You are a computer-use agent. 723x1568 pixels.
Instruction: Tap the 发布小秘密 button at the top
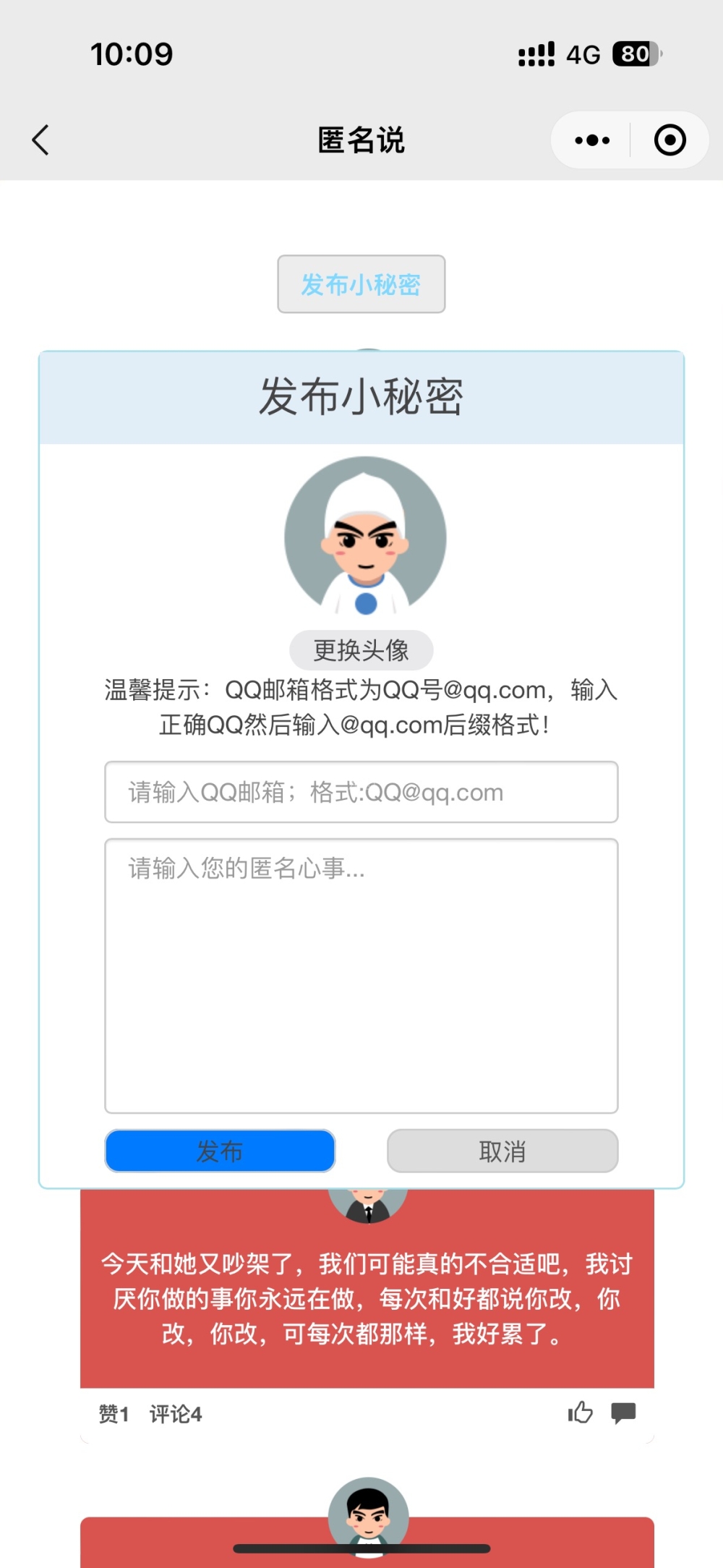coord(361,284)
